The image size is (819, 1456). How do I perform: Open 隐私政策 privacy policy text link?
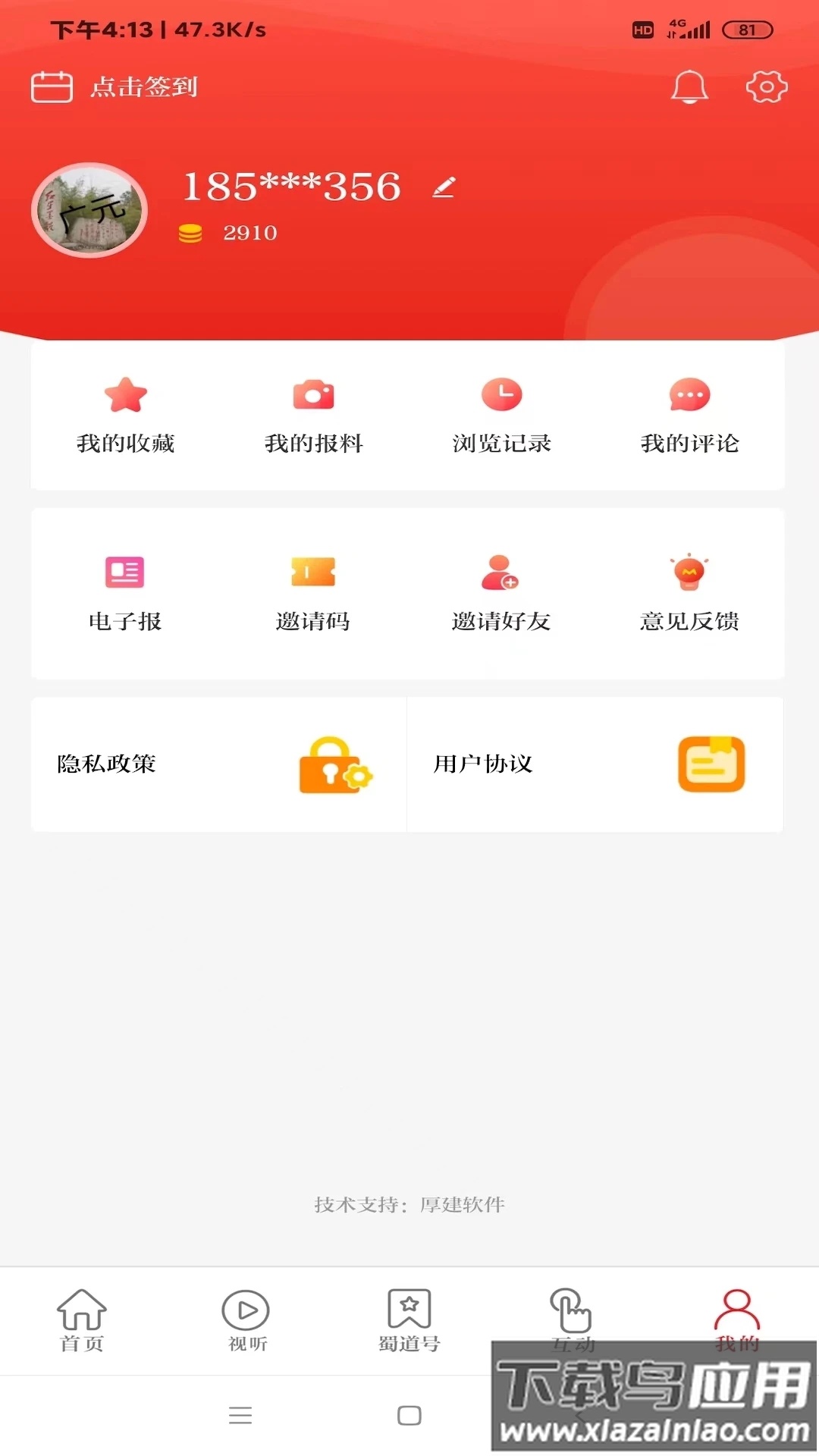(106, 764)
